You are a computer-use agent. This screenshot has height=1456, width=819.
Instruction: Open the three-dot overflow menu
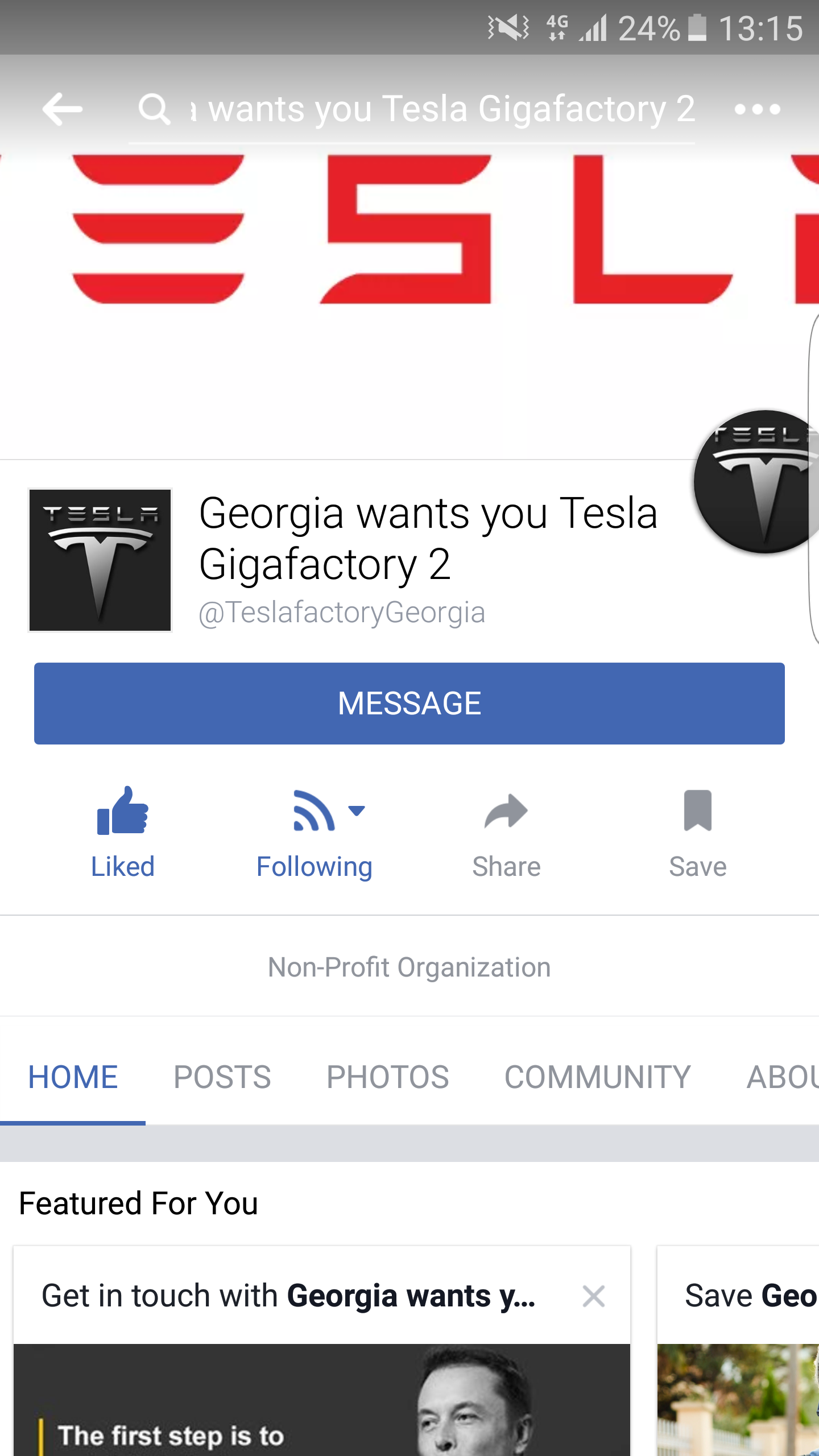coord(757,109)
